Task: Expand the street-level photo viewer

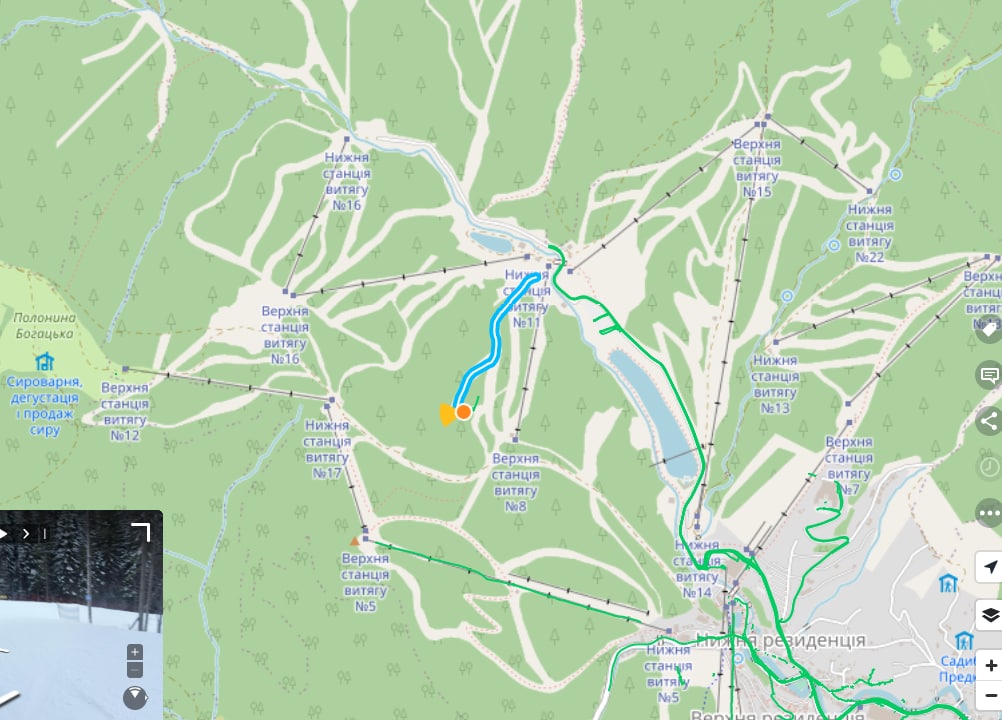Action: tap(141, 532)
